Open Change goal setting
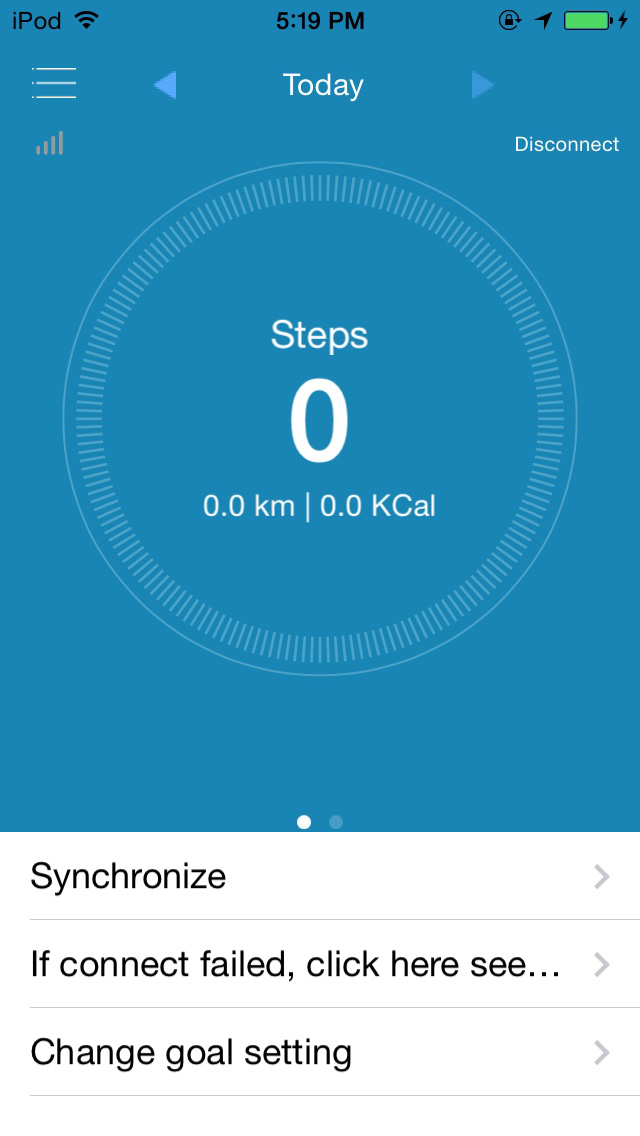This screenshot has height=1136, width=640. coord(320,1052)
